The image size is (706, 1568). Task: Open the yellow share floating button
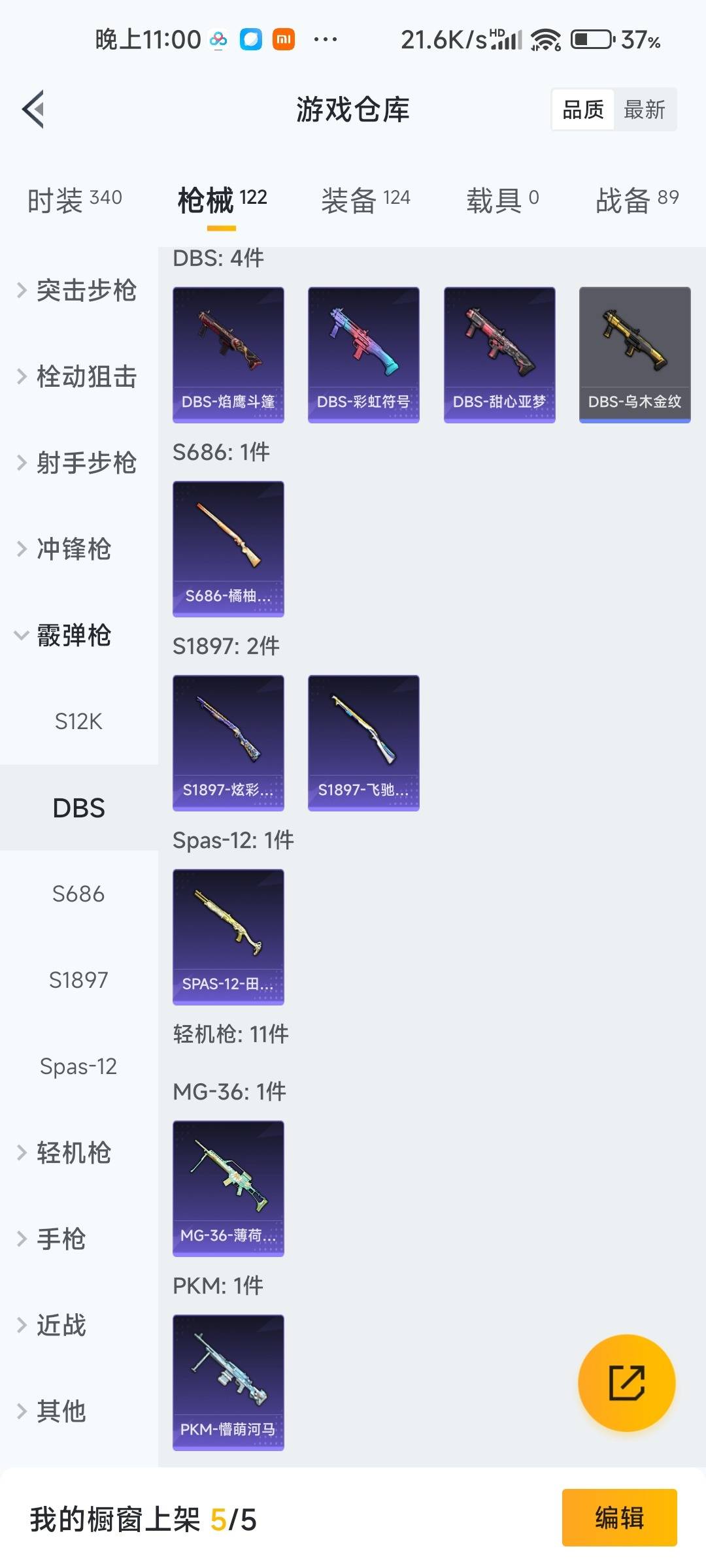click(626, 1383)
